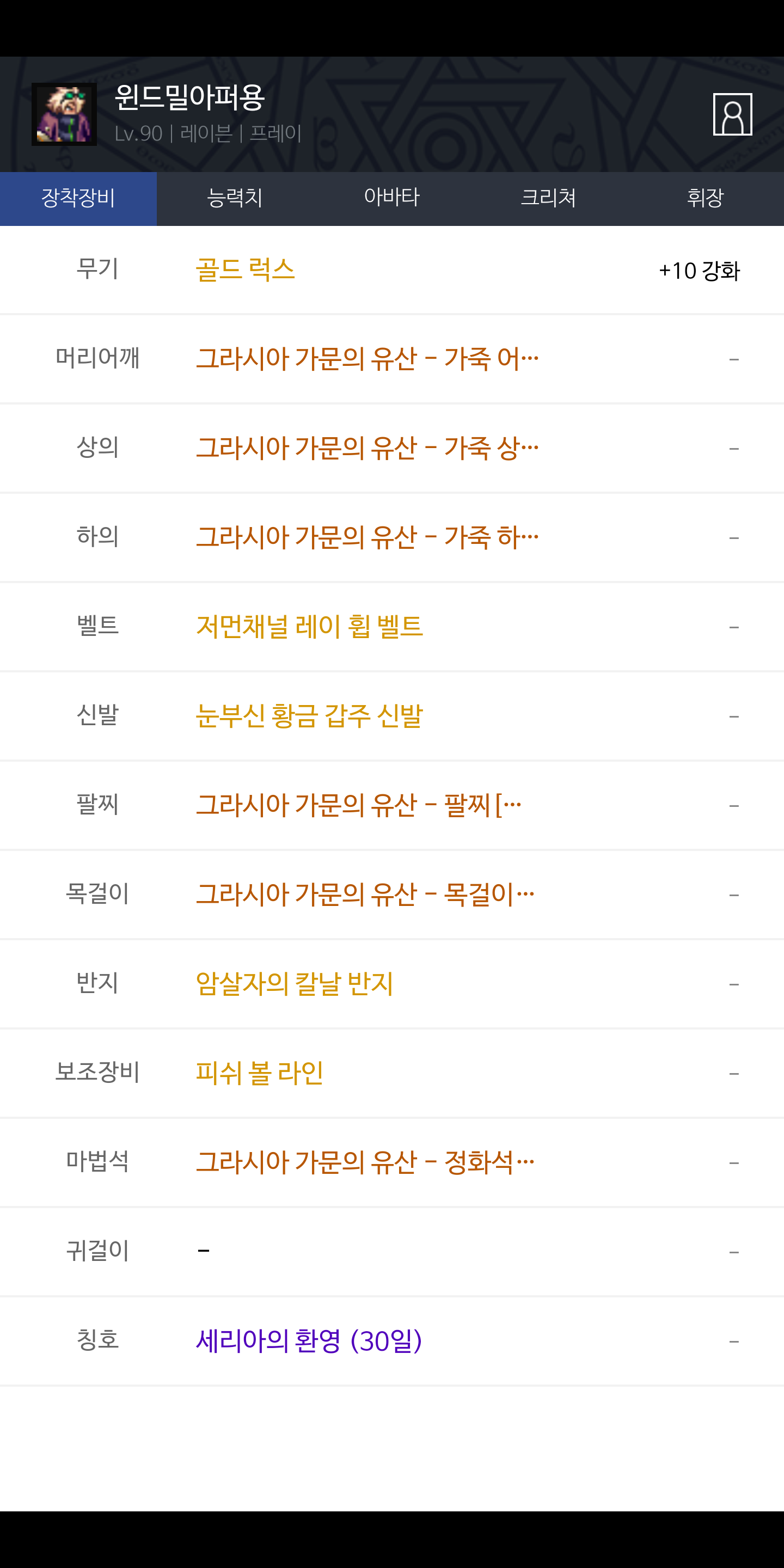Open 암살자의 칼날 반지 details
This screenshot has width=784, height=1568.
tap(295, 984)
